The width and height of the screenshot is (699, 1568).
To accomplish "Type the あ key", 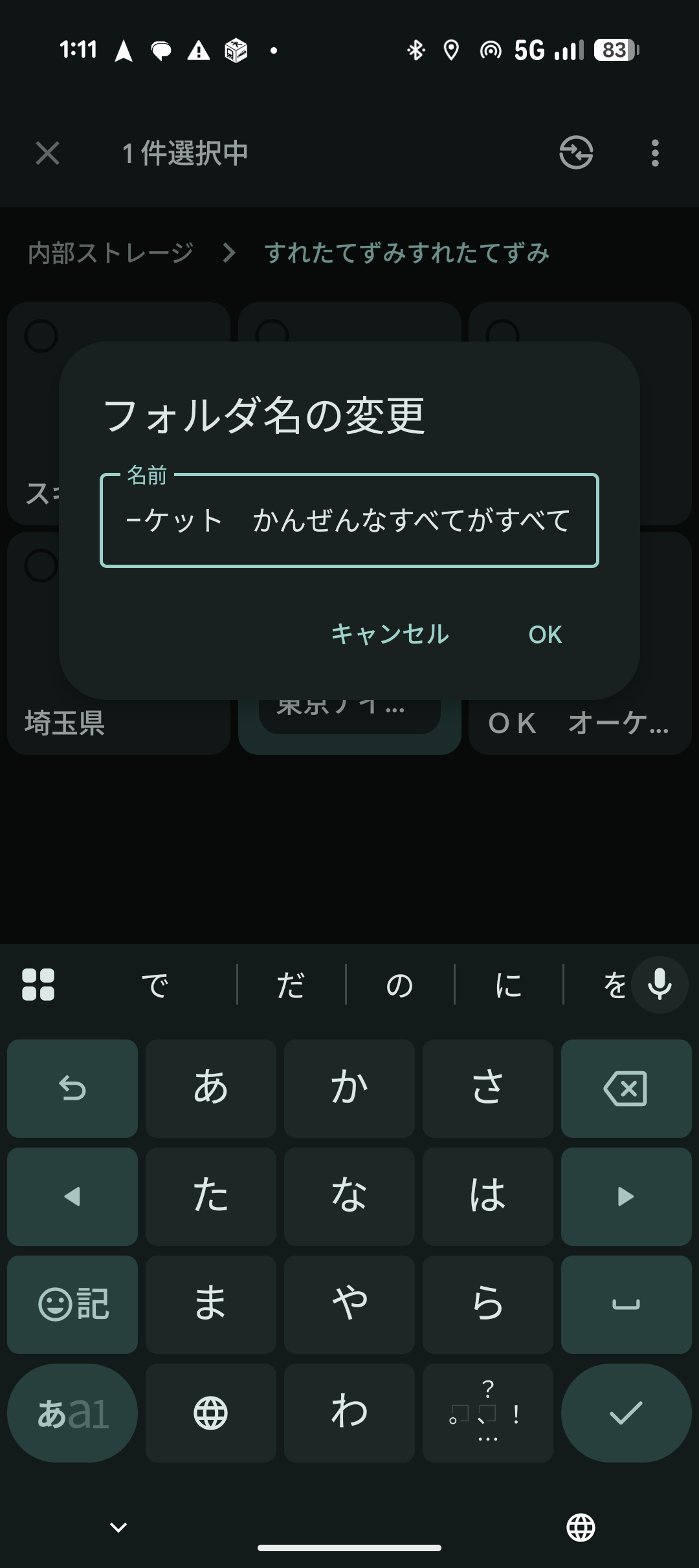I will click(210, 1088).
